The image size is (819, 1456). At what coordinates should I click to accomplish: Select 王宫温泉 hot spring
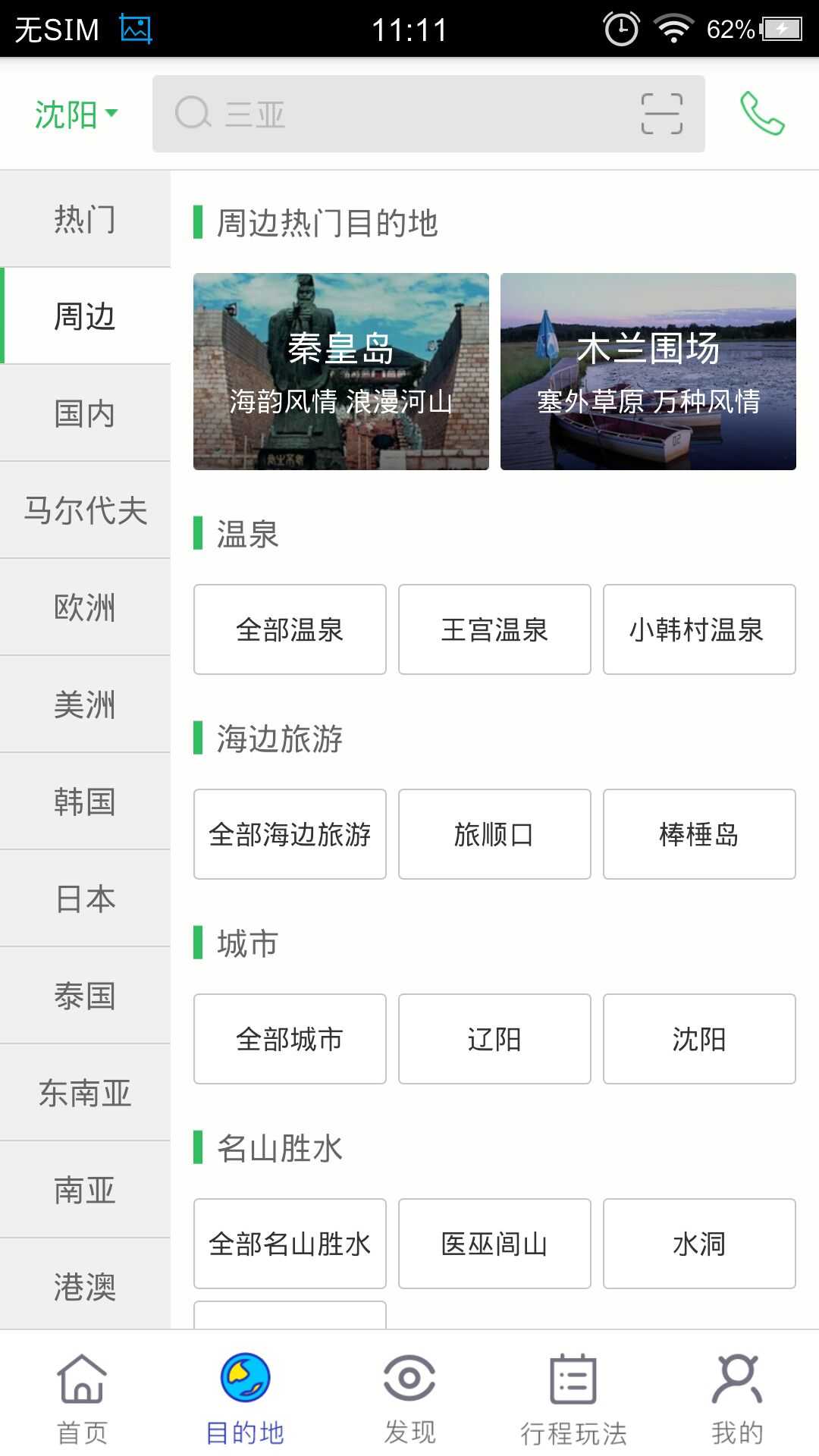[x=494, y=629]
